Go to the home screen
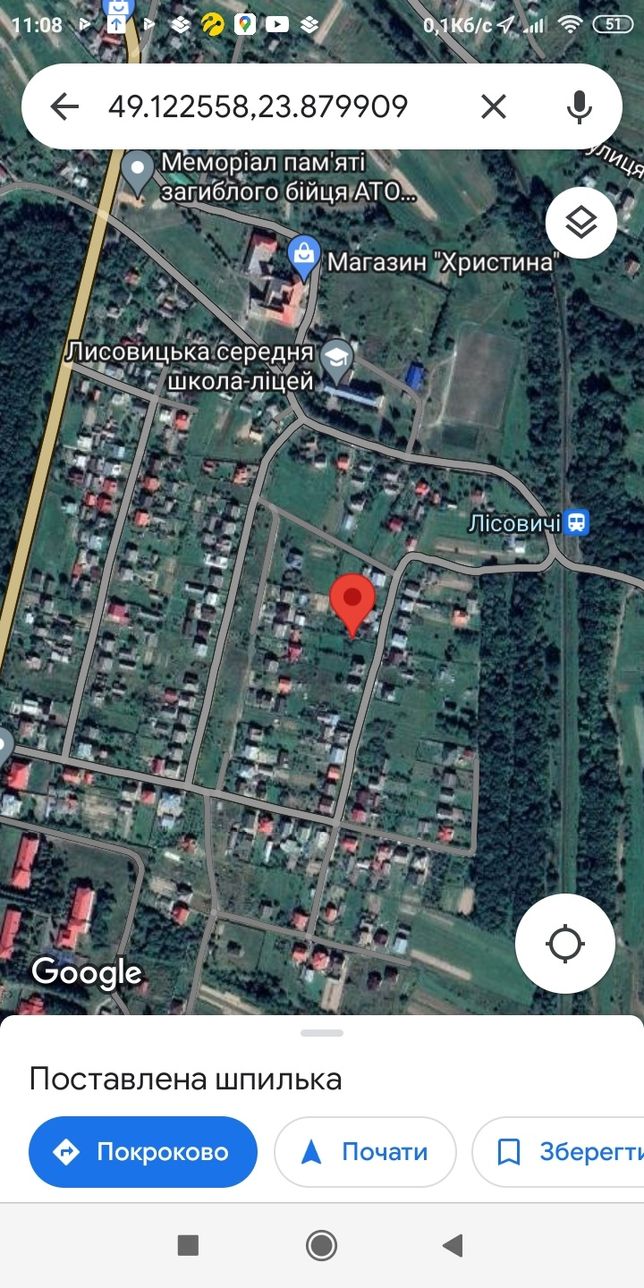The width and height of the screenshot is (644, 1288). pos(321,1245)
